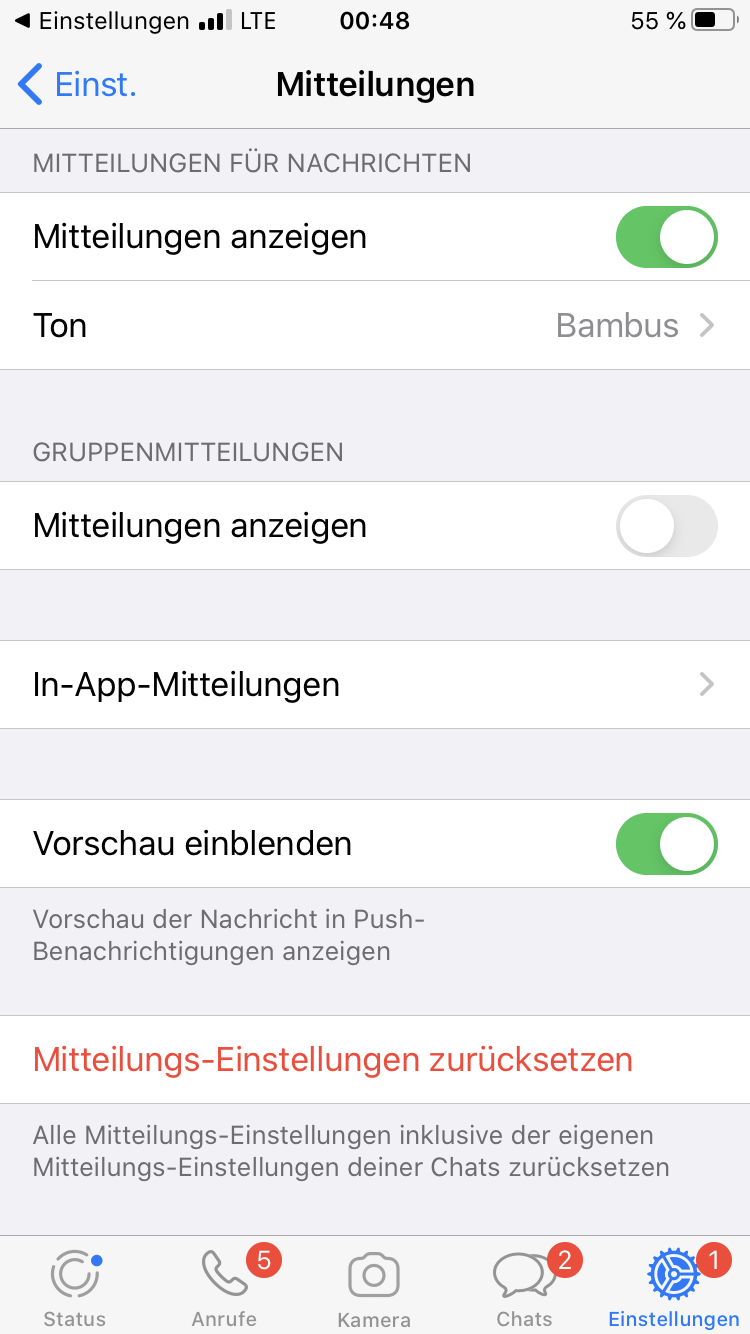Disable Mitteilungen anzeigen for Nachrichten

666,237
